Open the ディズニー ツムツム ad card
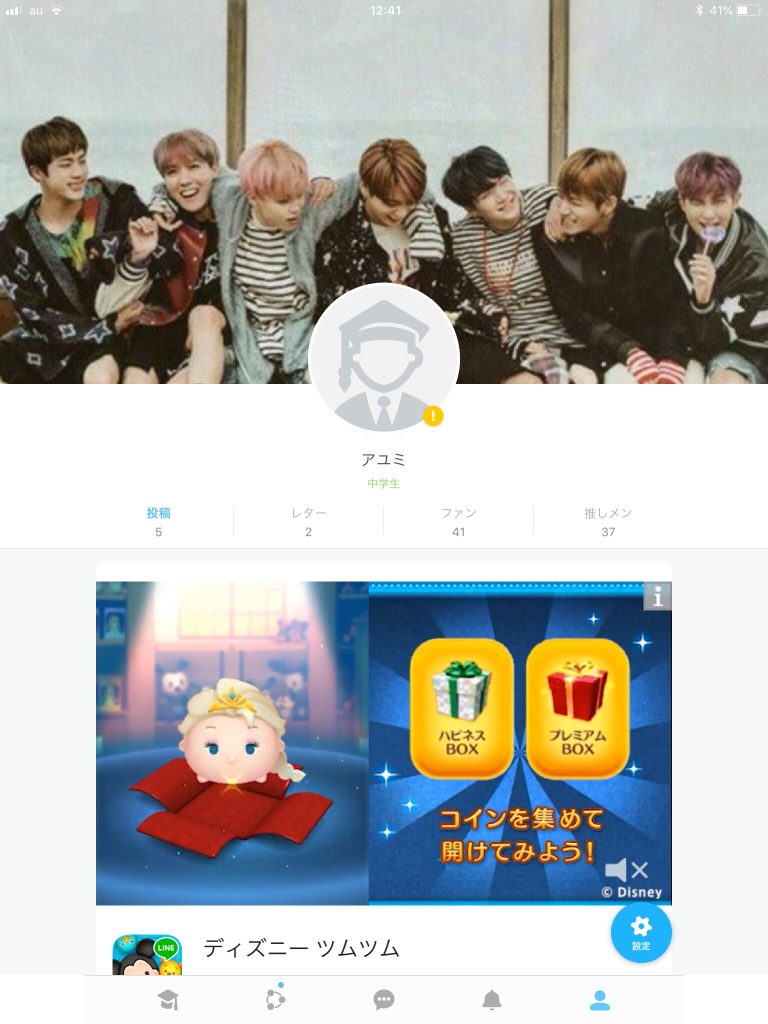This screenshot has height=1024, width=768. tap(300, 948)
